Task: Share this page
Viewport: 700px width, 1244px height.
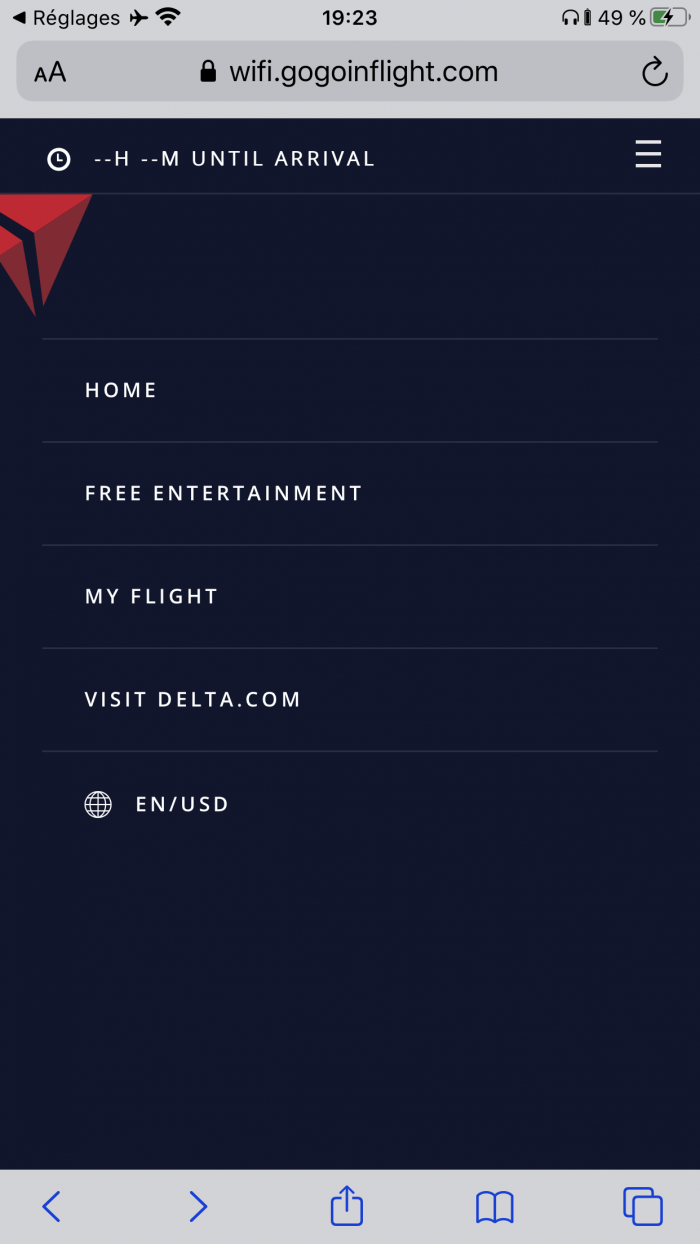Action: click(x=346, y=1205)
